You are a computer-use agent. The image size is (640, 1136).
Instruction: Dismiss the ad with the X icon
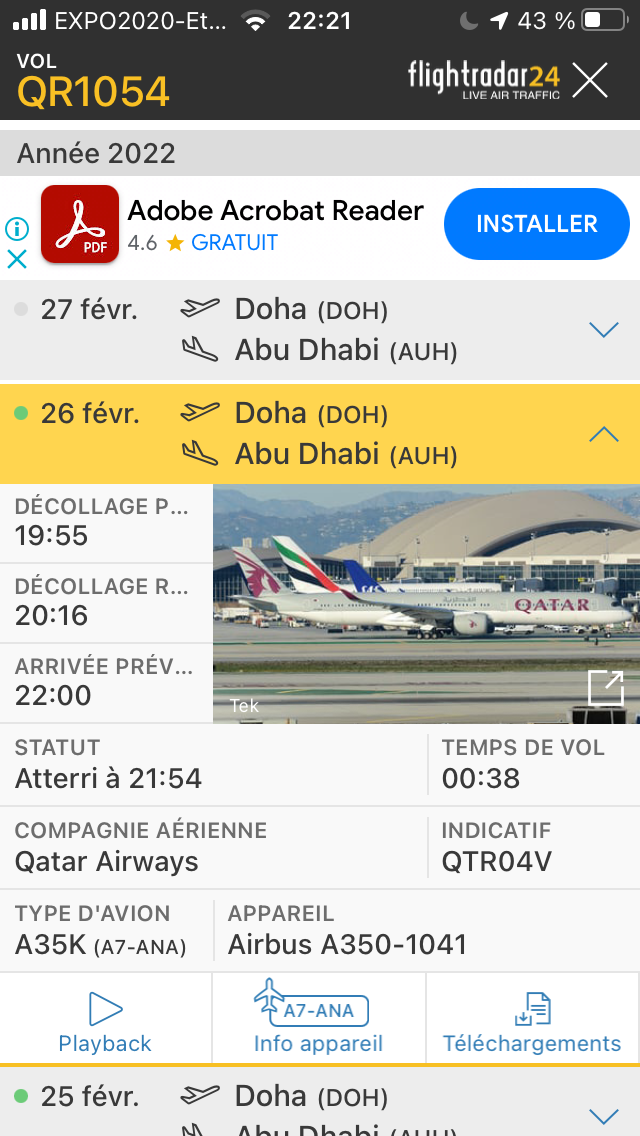pos(17,259)
